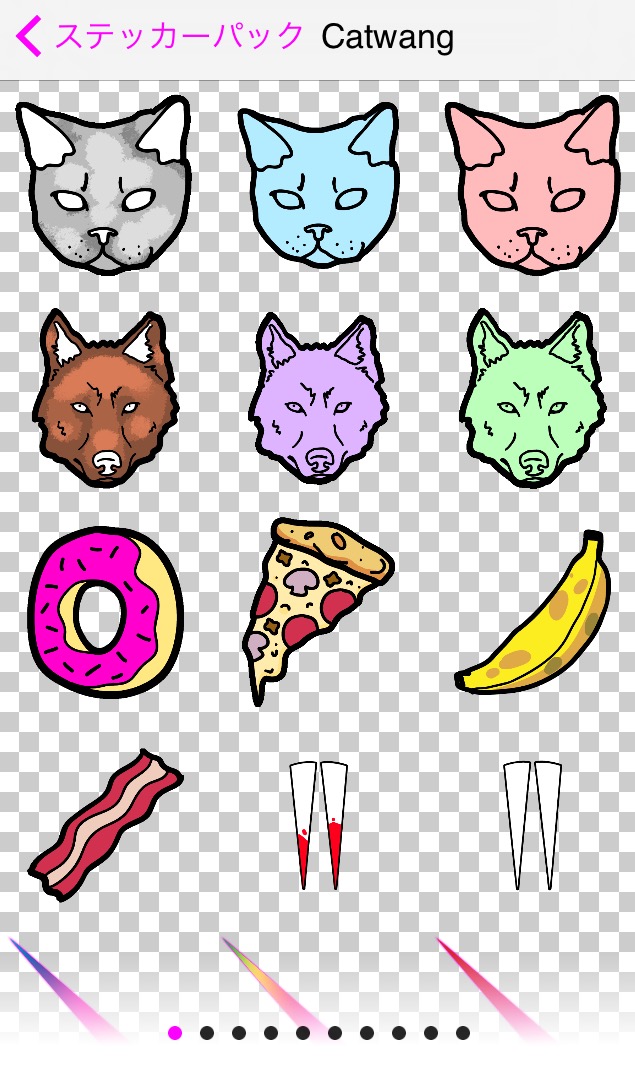Image resolution: width=635 pixels, height=1088 pixels.
Task: Pick the pink cat head sticker
Action: click(533, 185)
